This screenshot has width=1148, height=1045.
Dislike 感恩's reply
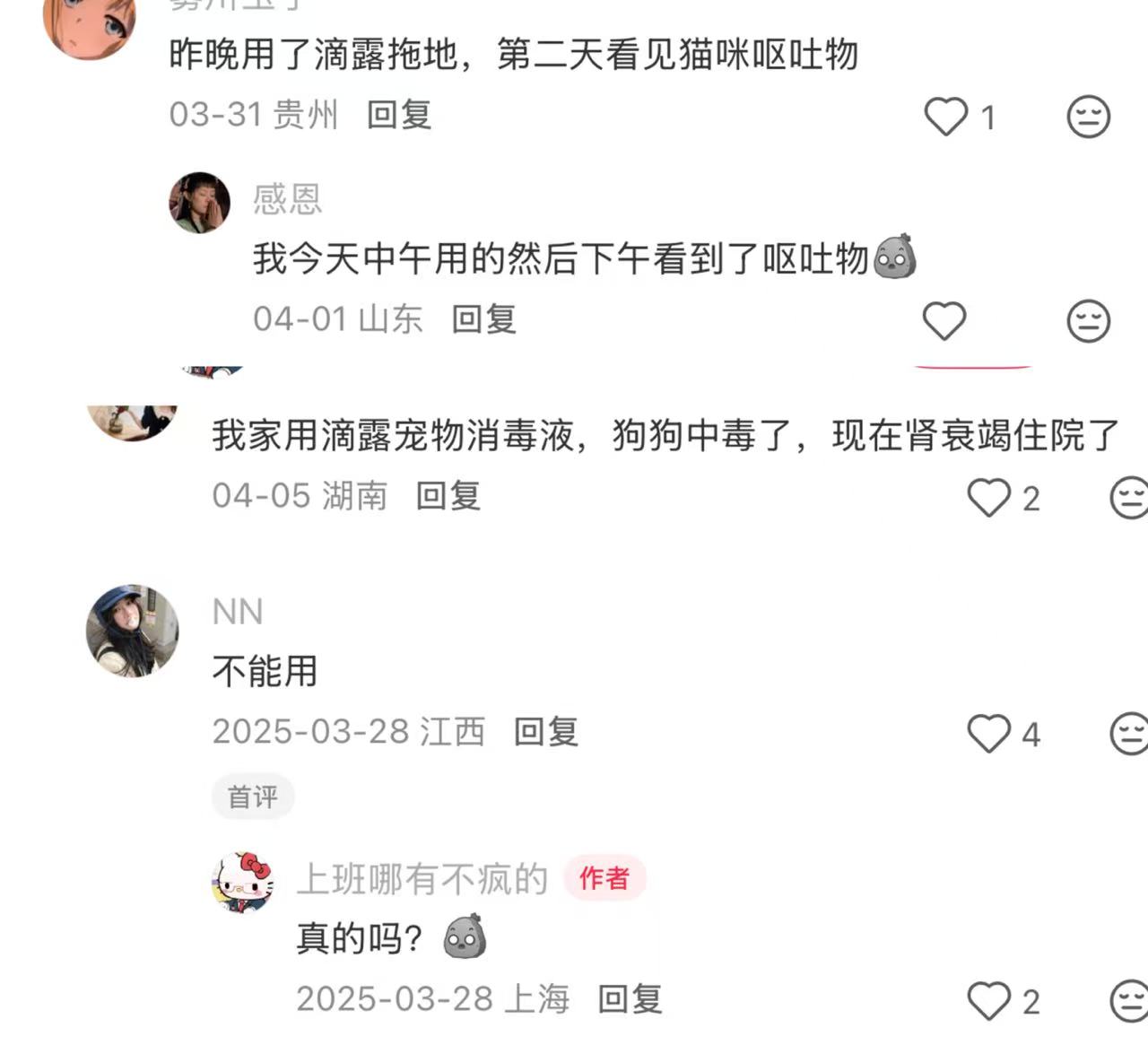tap(1088, 320)
